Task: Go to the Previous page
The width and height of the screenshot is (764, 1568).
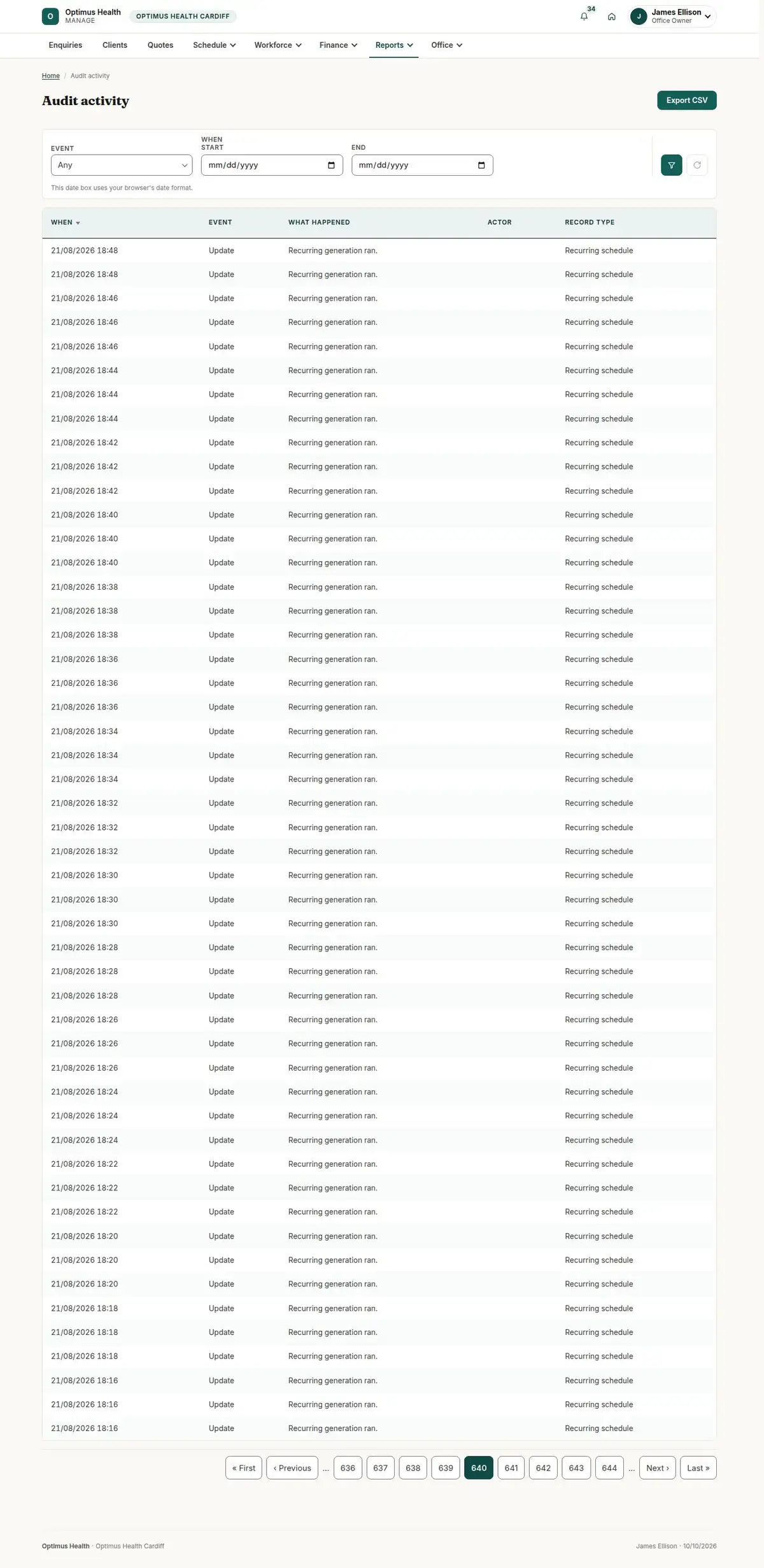Action: tap(292, 1468)
